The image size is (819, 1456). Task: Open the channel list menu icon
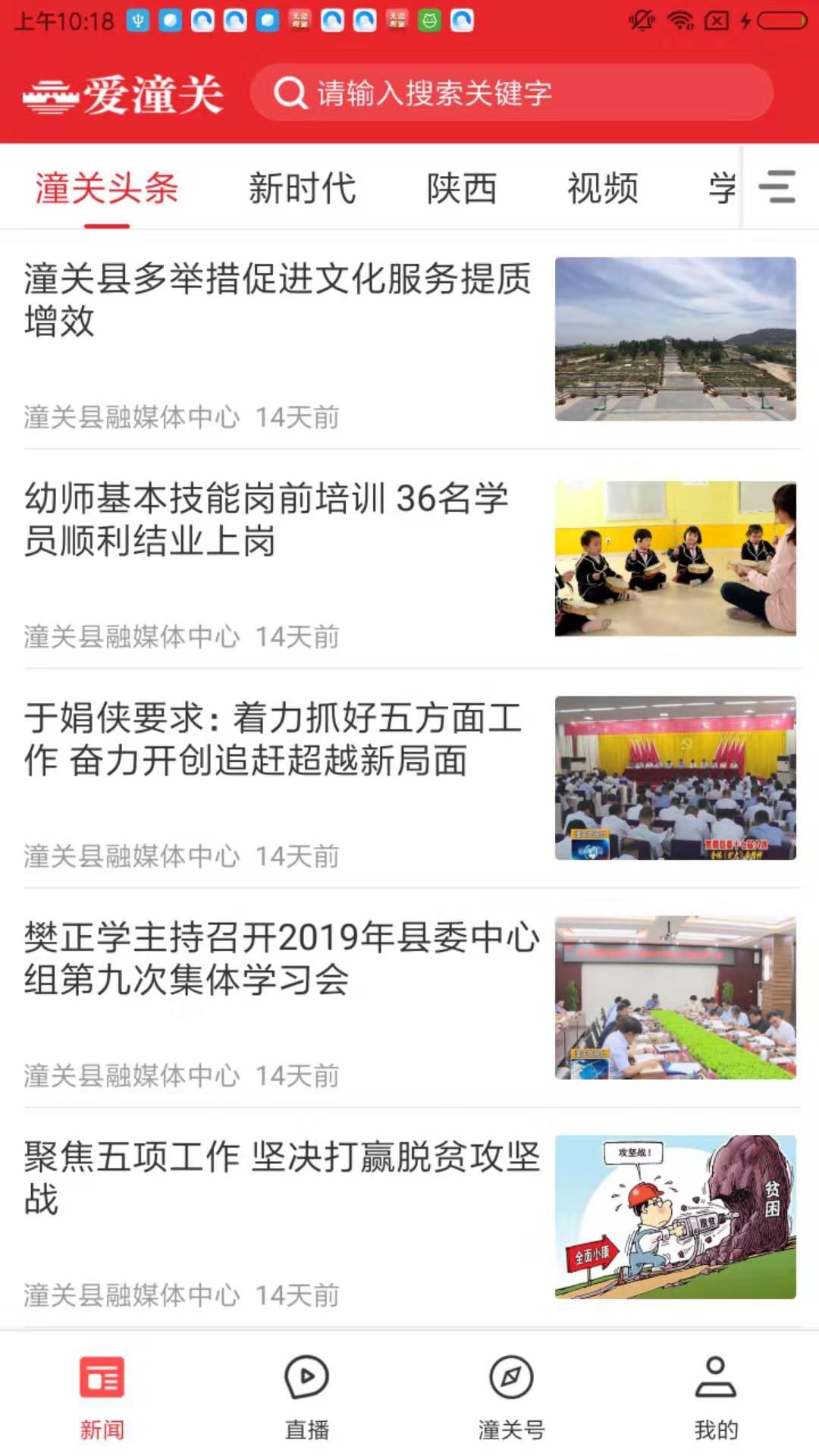click(777, 187)
